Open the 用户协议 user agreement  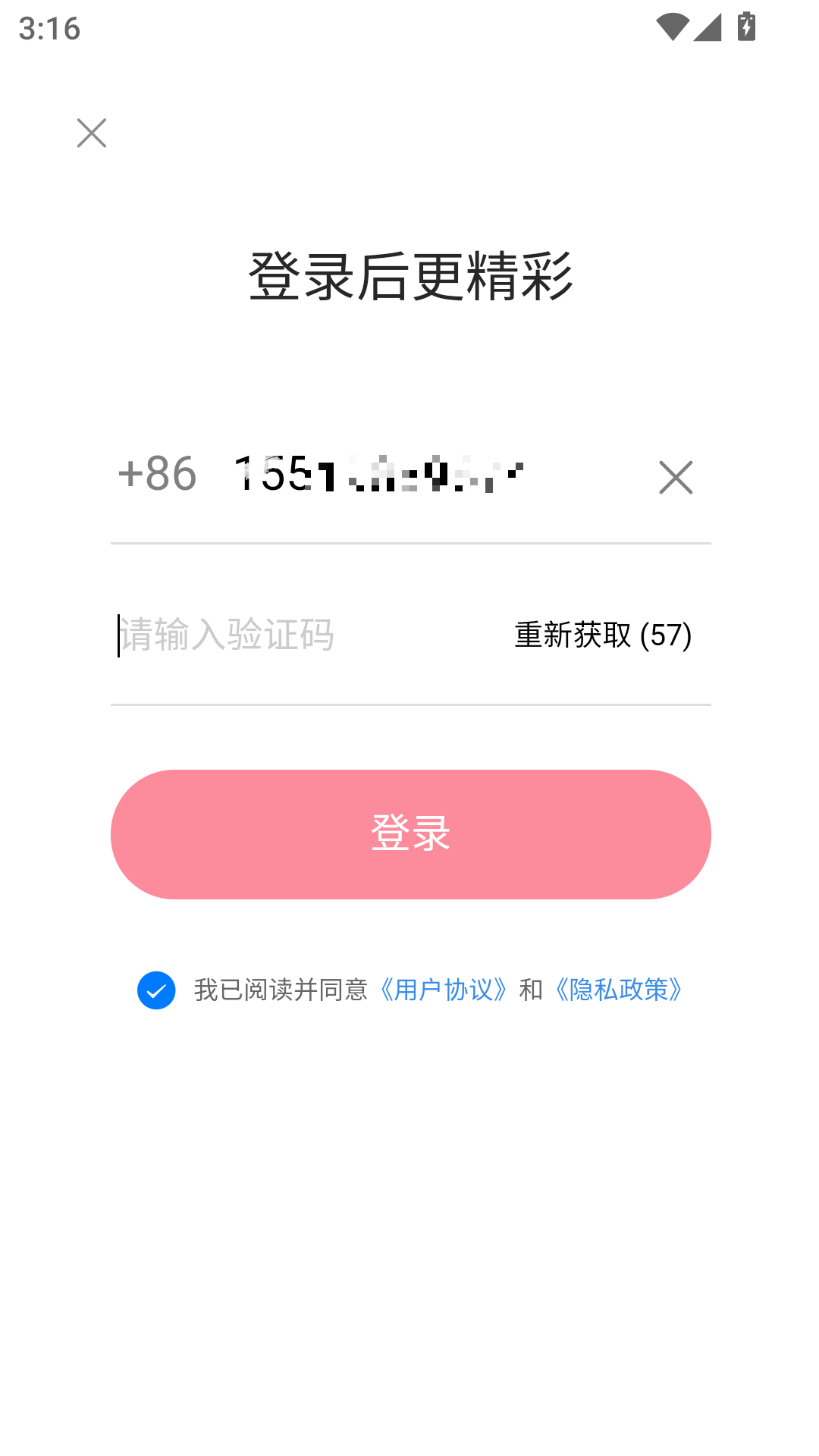coord(443,990)
